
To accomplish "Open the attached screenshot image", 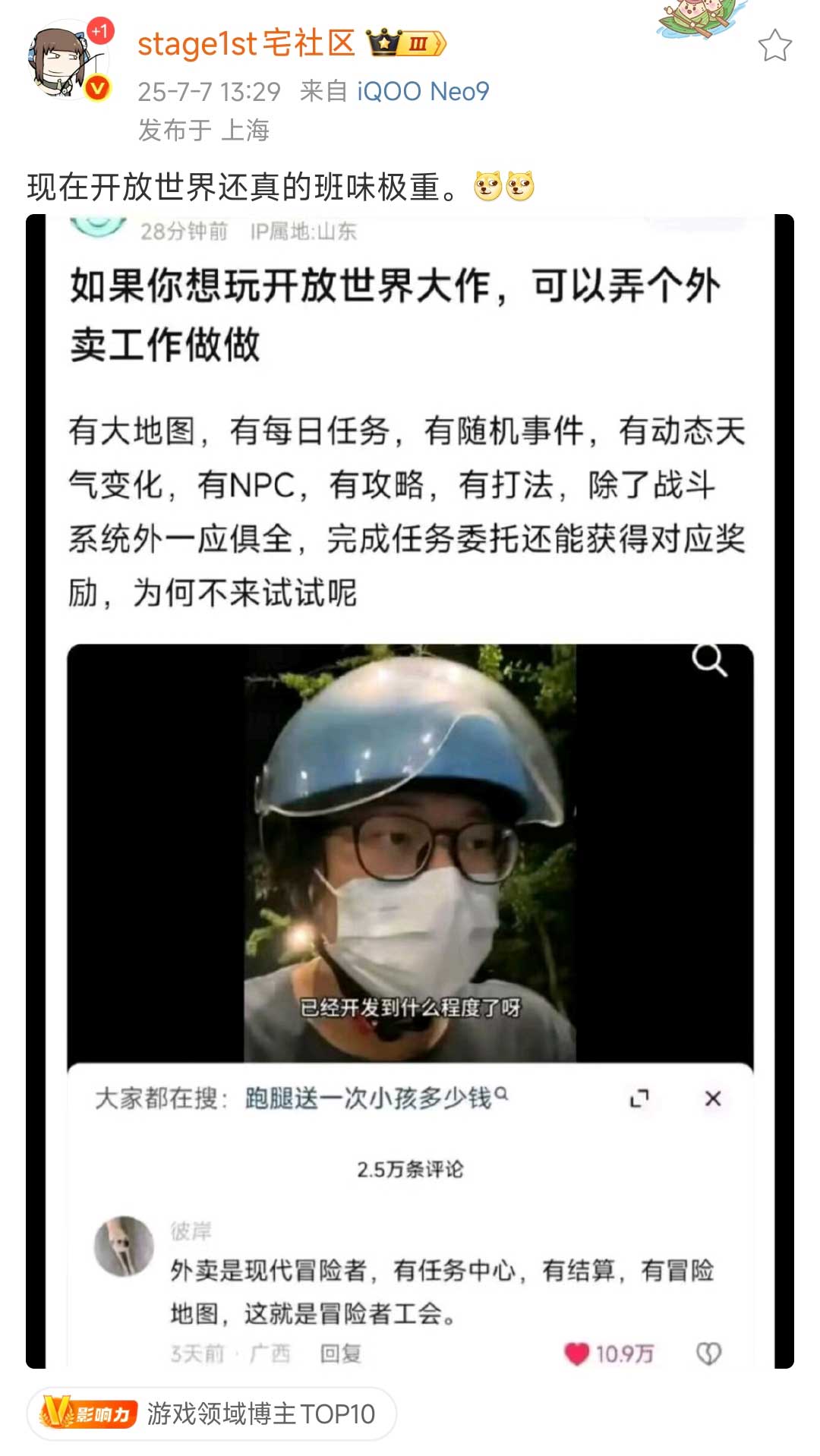I will [x=410, y=789].
